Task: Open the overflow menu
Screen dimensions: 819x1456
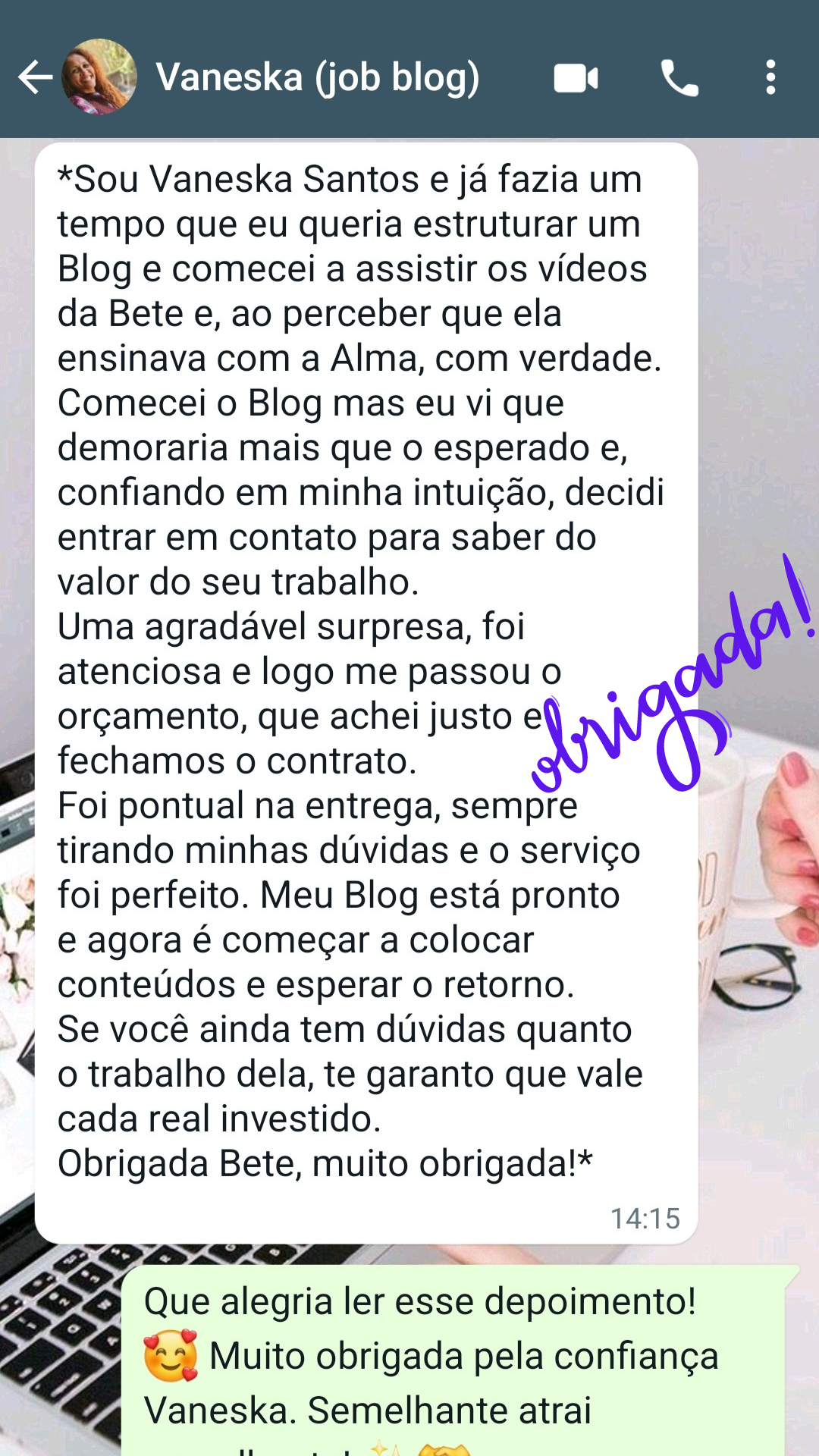Action: point(770,78)
